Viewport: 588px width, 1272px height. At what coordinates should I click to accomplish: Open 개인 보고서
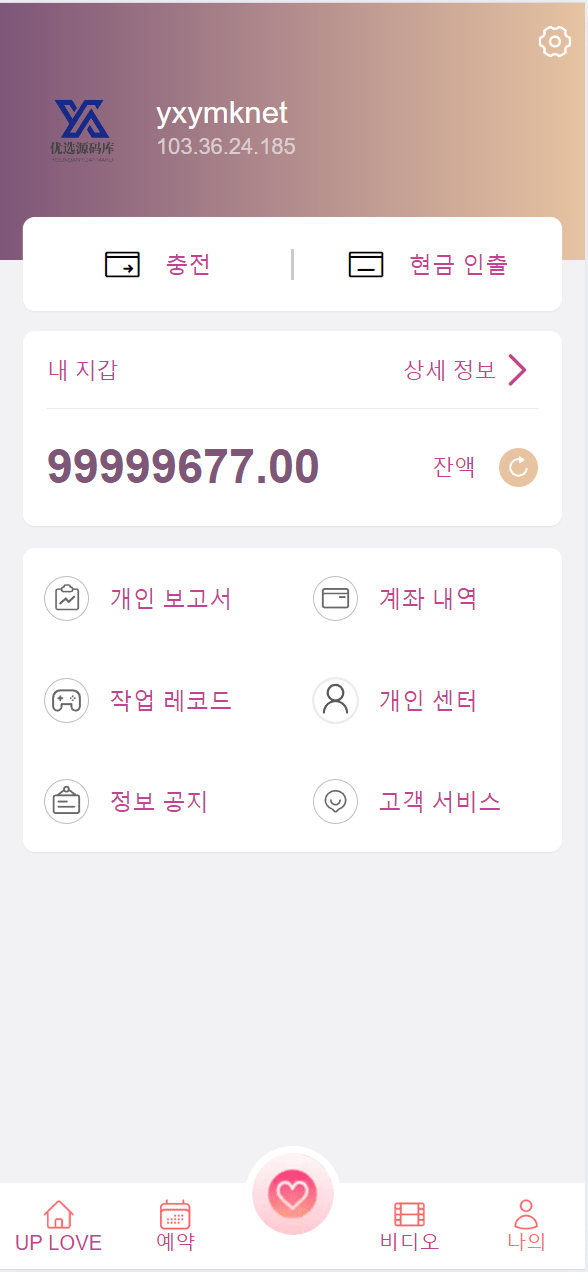pyautogui.click(x=138, y=599)
